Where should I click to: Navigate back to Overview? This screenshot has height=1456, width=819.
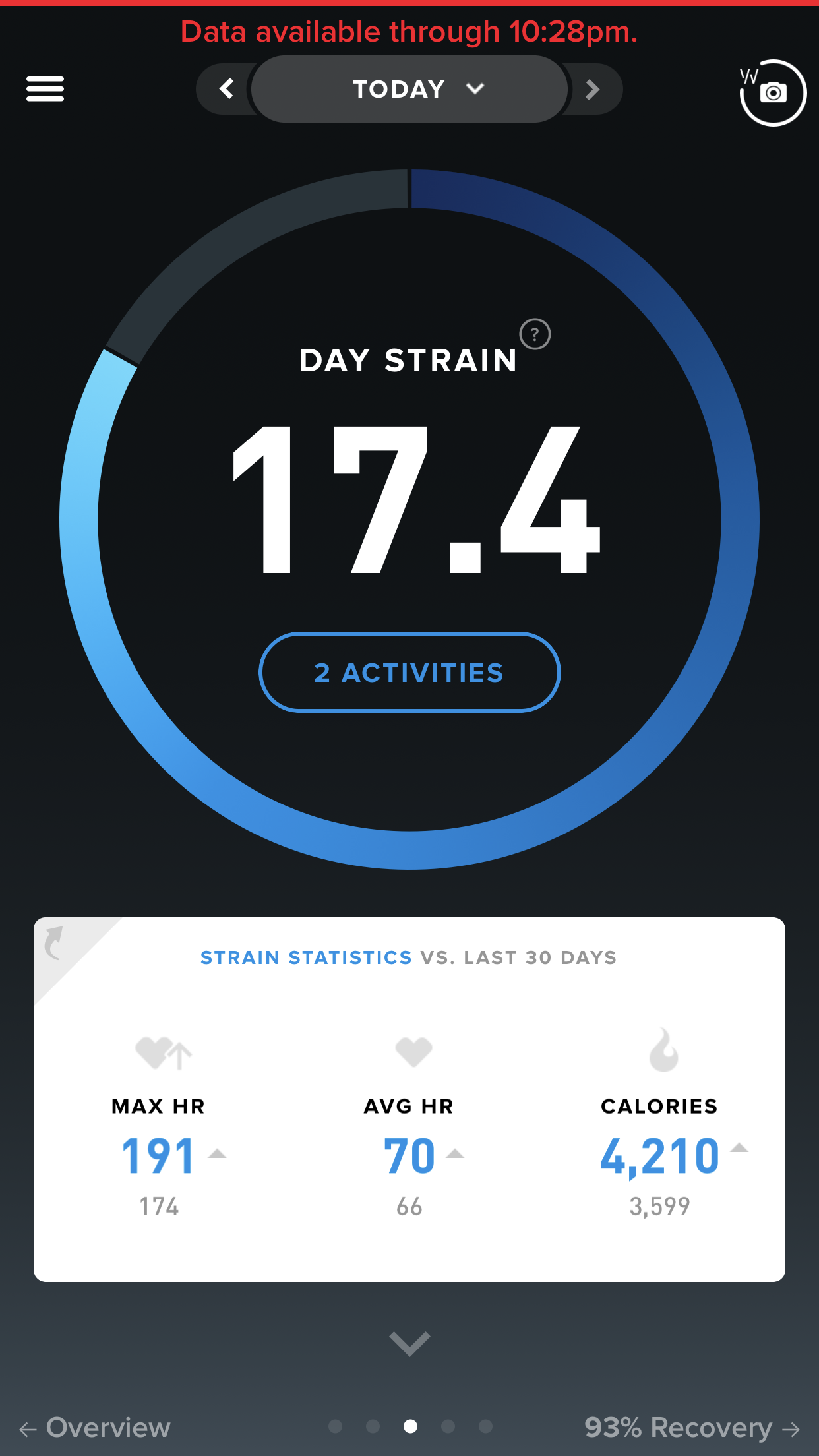(96, 1428)
